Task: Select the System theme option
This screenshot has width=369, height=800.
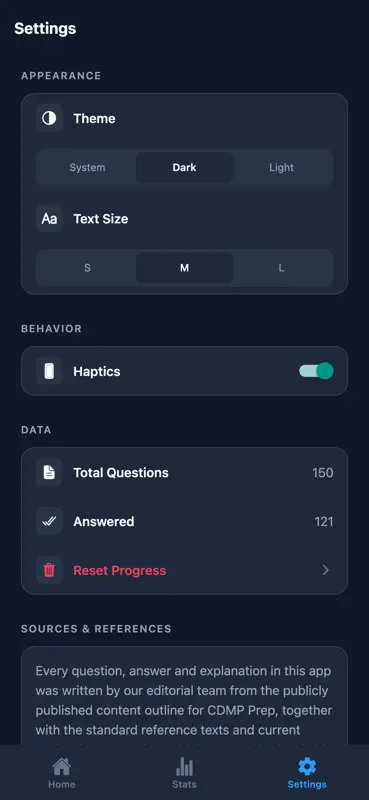Action: click(87, 167)
